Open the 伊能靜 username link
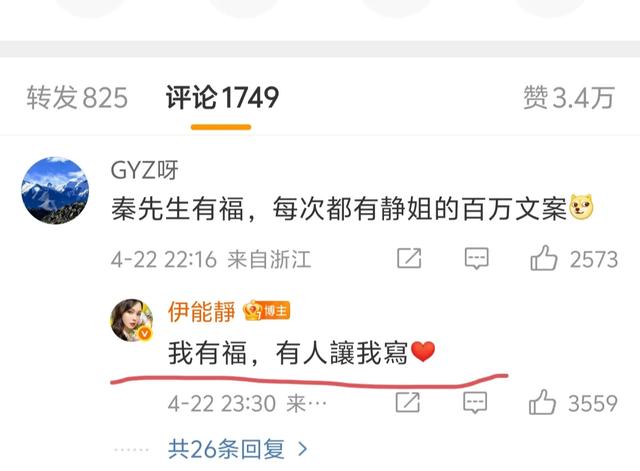This screenshot has width=640, height=471. pyautogui.click(x=202, y=311)
